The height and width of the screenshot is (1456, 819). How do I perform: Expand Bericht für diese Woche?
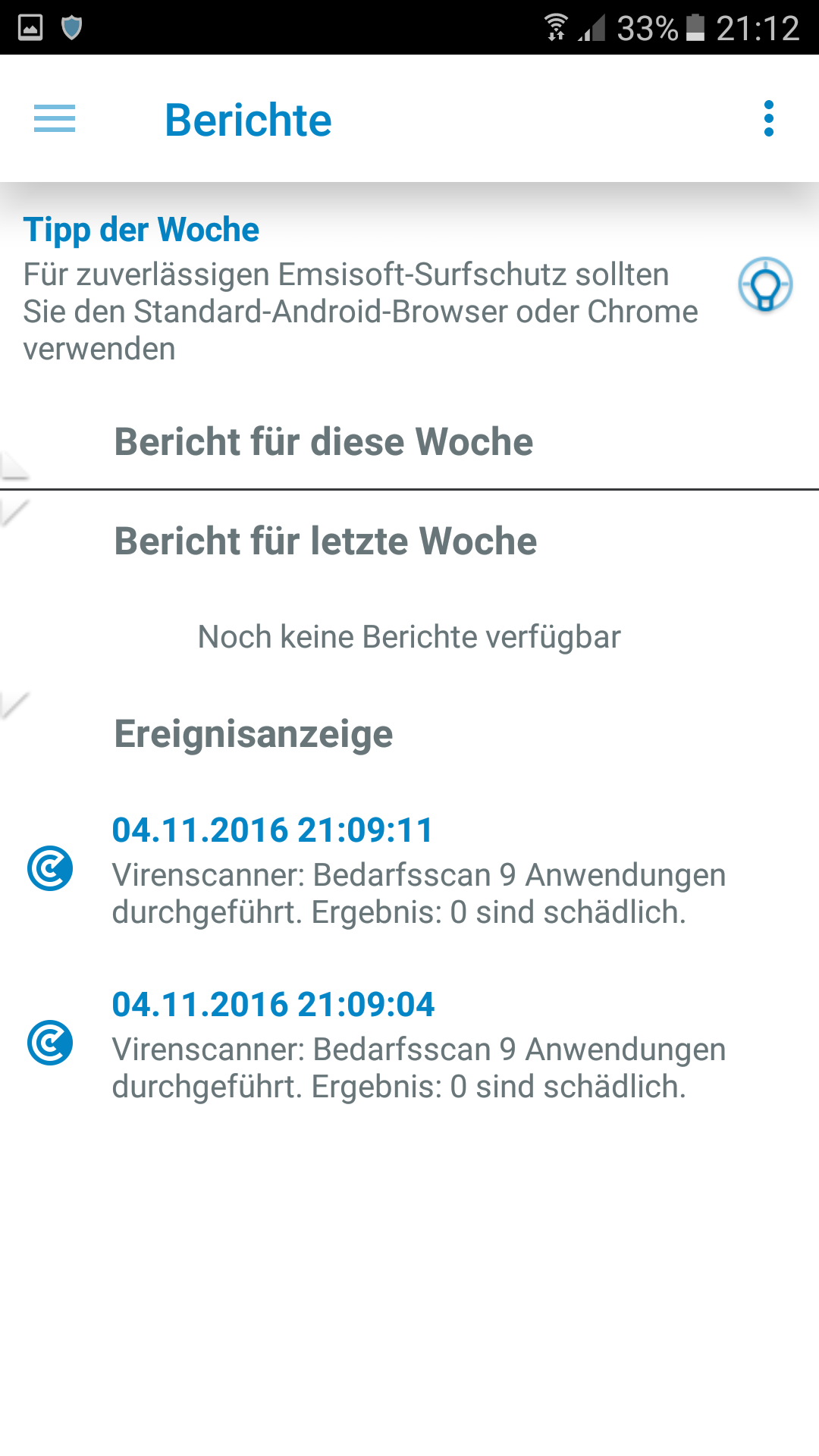coord(409,441)
